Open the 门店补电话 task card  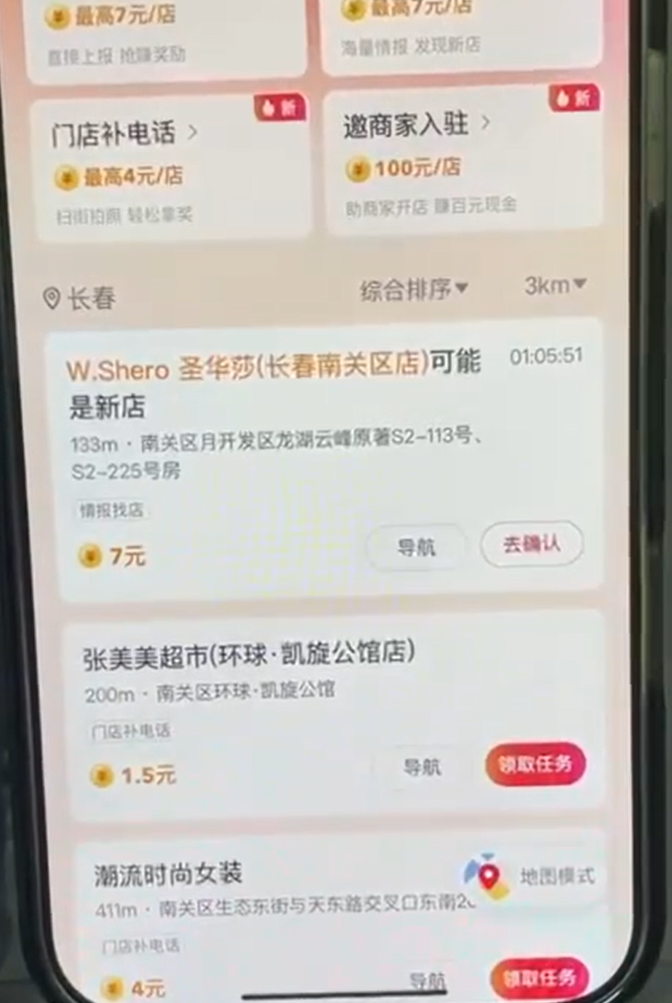pyautogui.click(x=168, y=167)
